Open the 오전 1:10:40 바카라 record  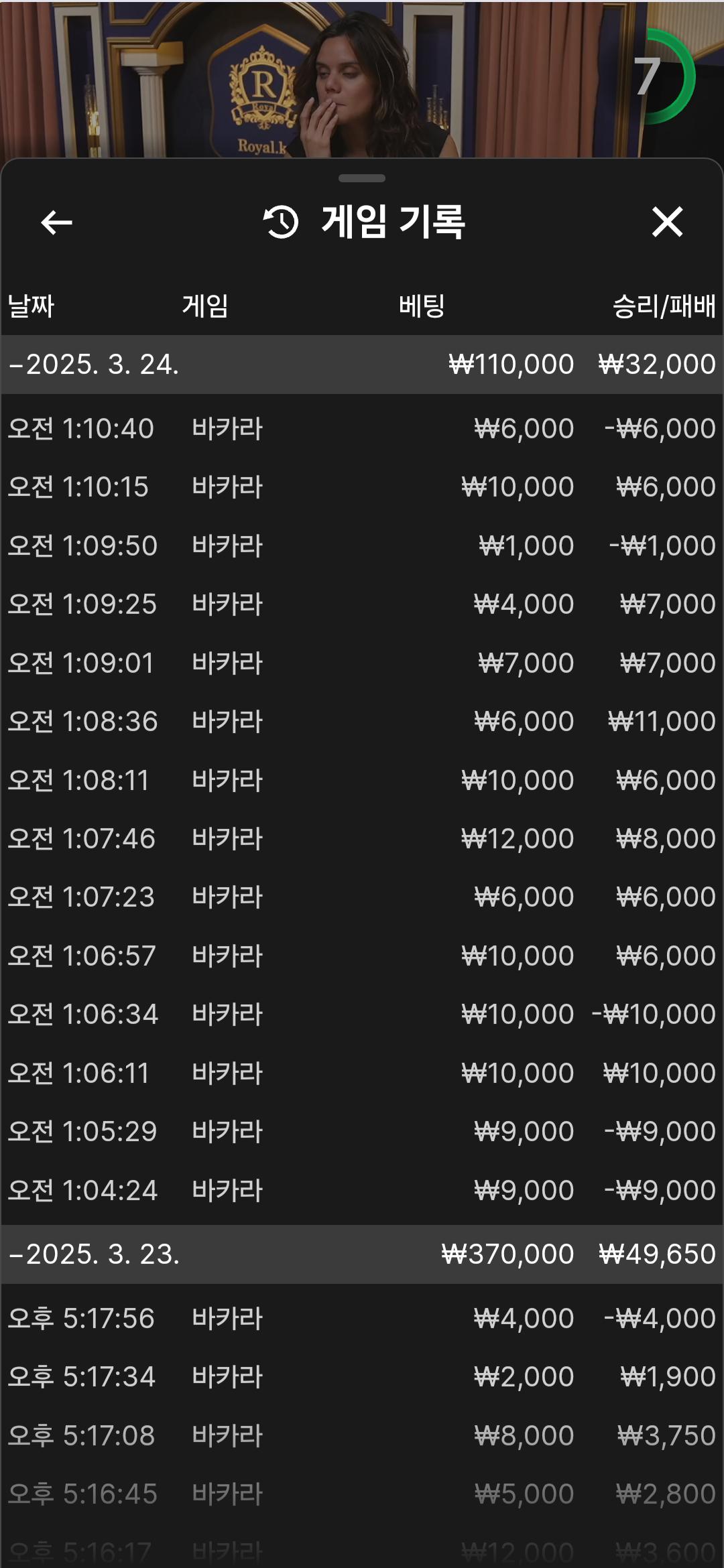click(362, 429)
